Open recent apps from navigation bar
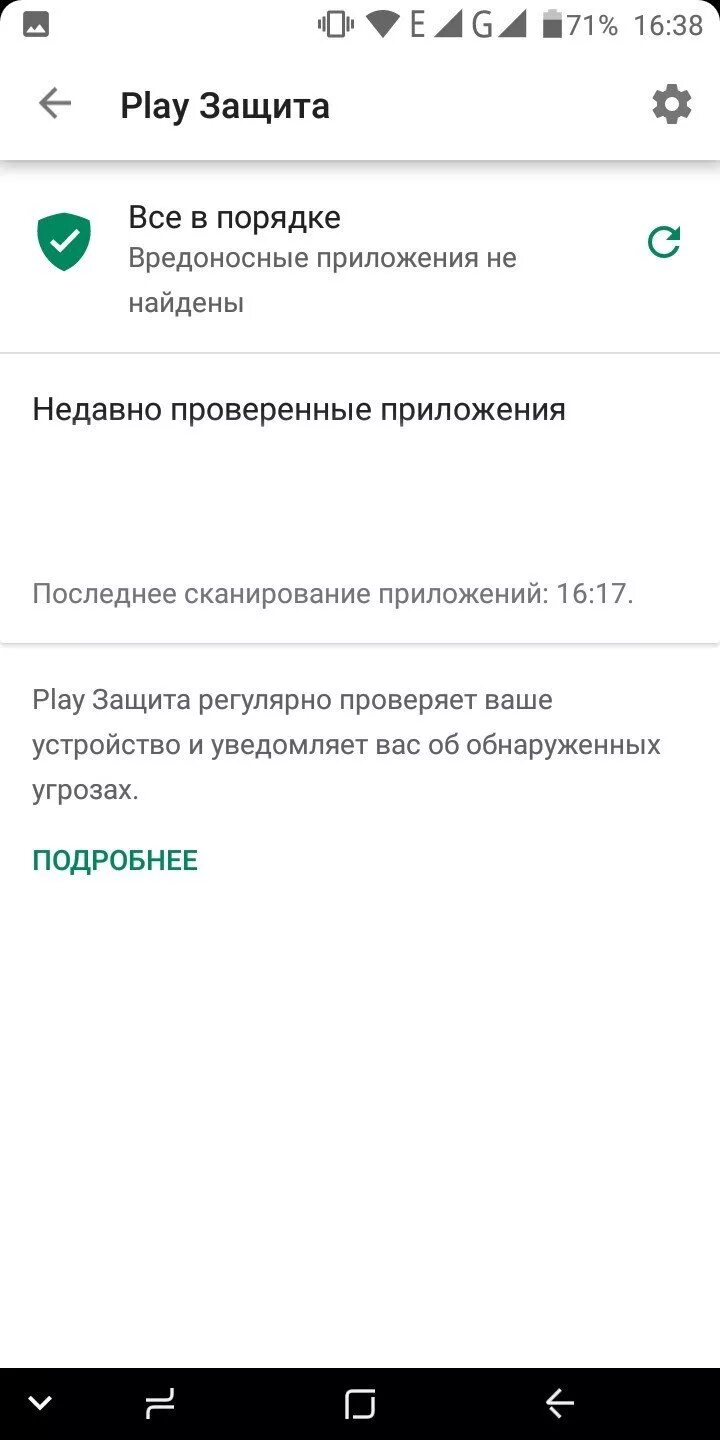Image resolution: width=720 pixels, height=1440 pixels. coord(160,1404)
